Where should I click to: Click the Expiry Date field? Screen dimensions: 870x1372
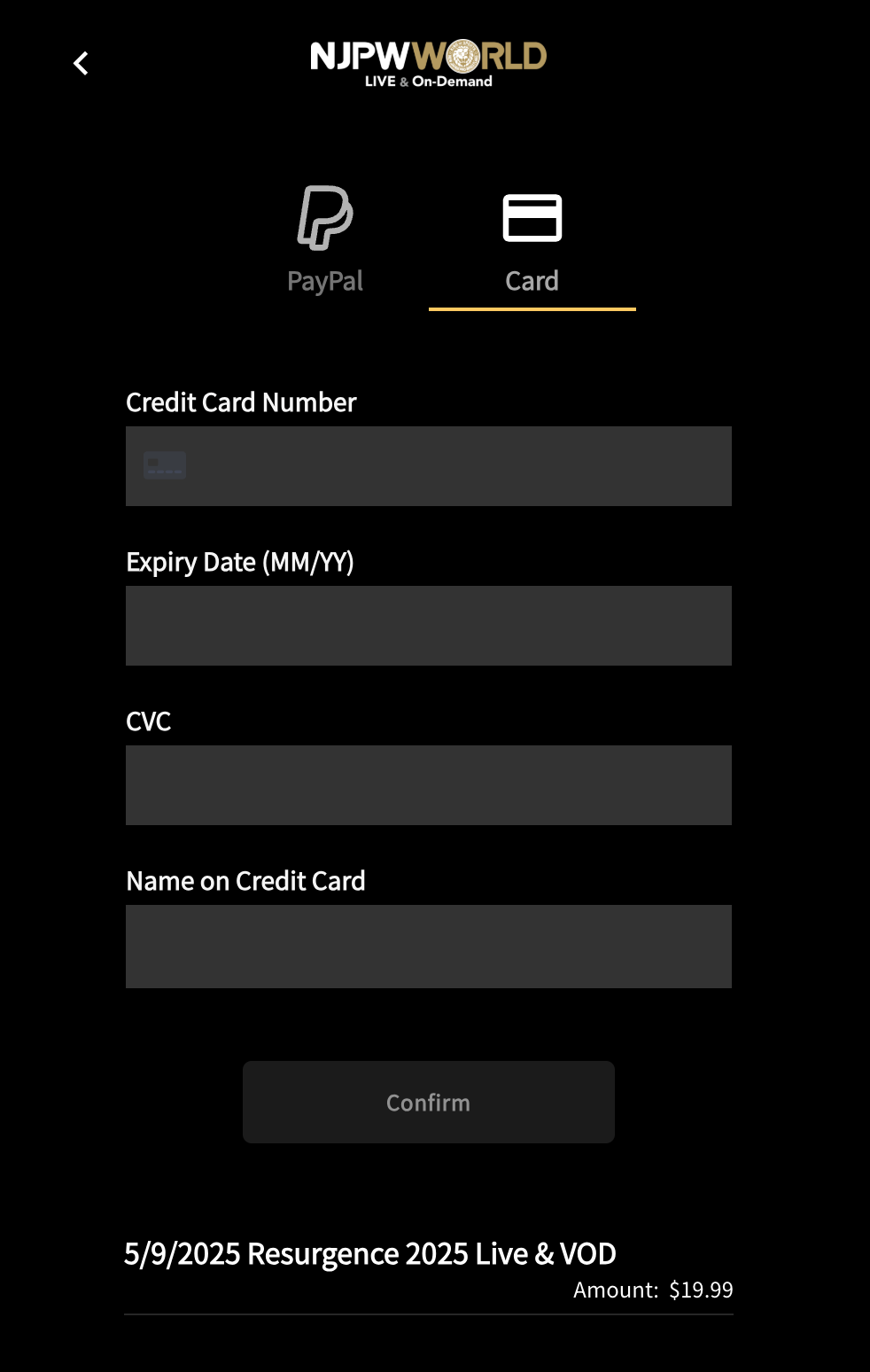click(429, 625)
